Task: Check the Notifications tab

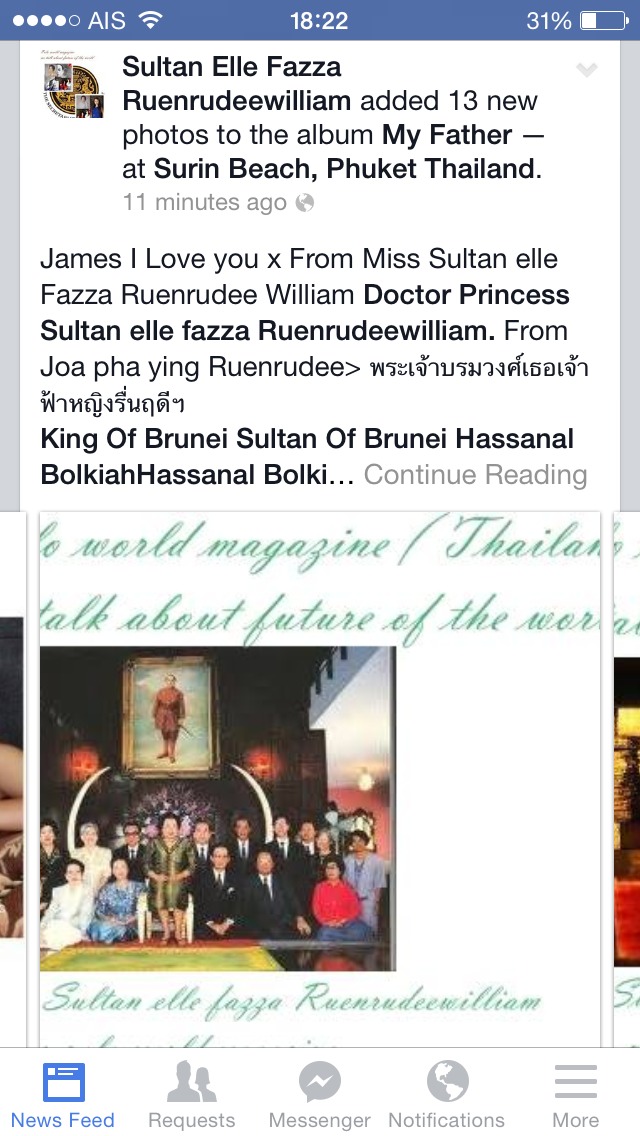Action: coord(447,1094)
